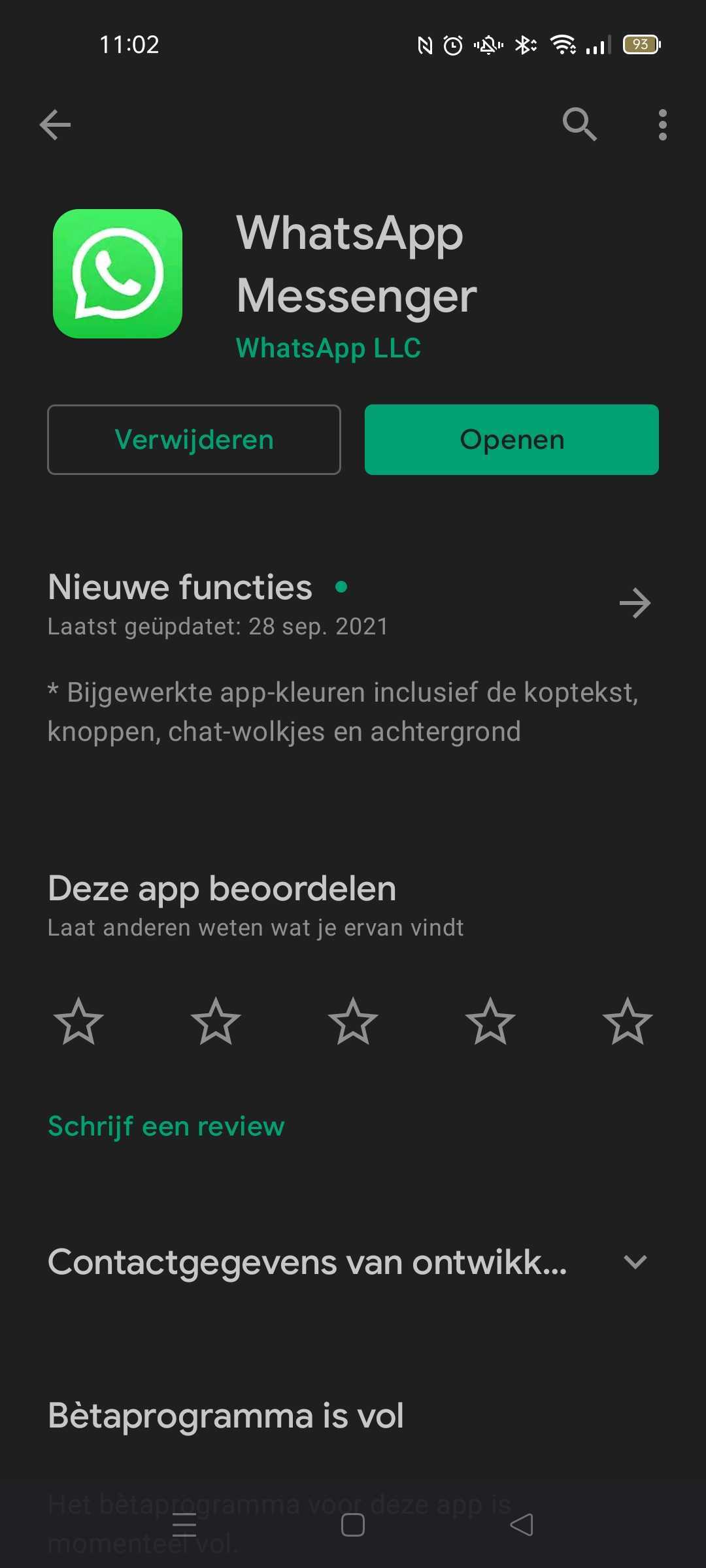Open Nieuwe functies details arrow
The image size is (706, 1568).
635,603
